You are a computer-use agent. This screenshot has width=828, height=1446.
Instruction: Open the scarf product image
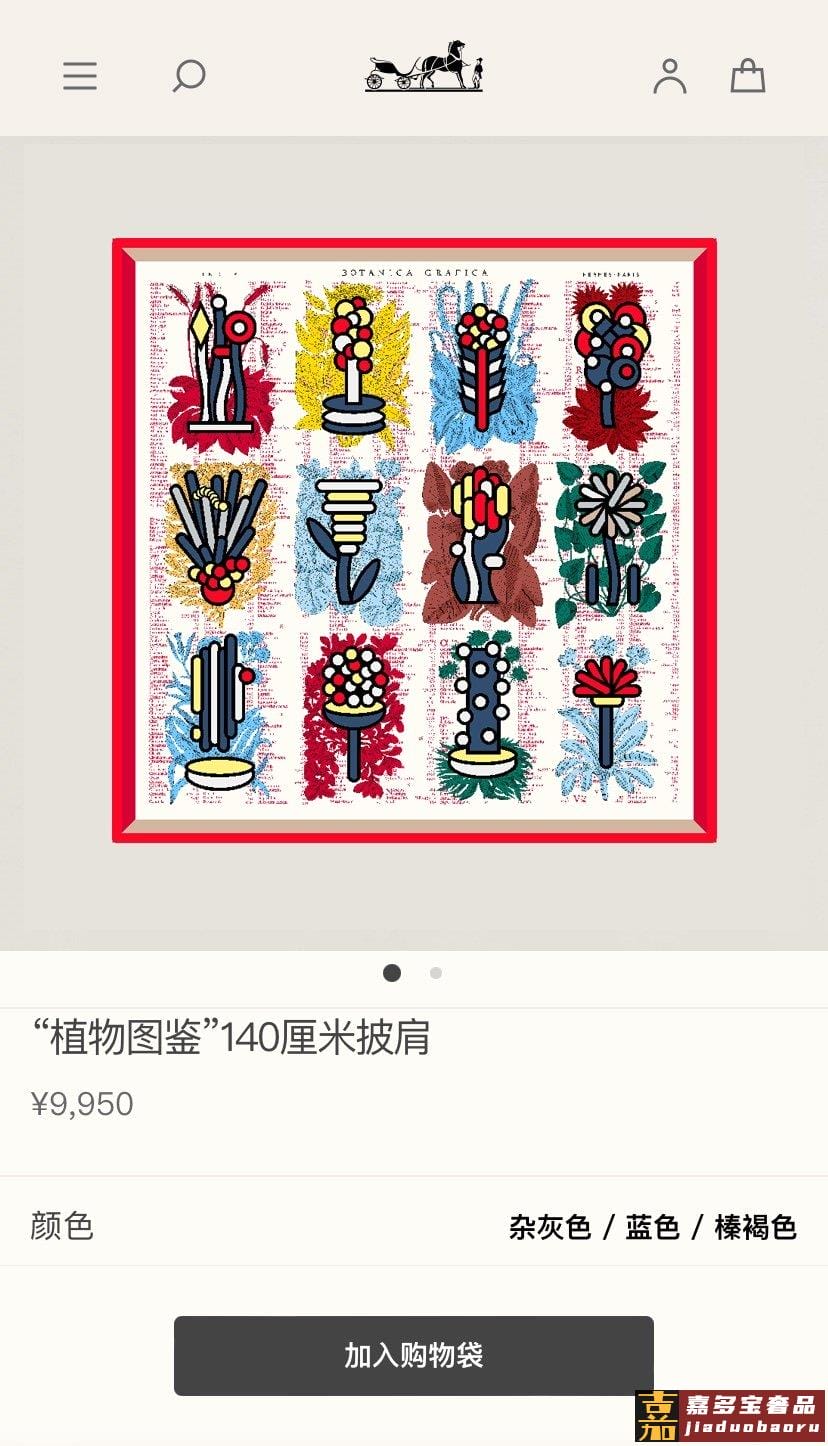[x=414, y=540]
